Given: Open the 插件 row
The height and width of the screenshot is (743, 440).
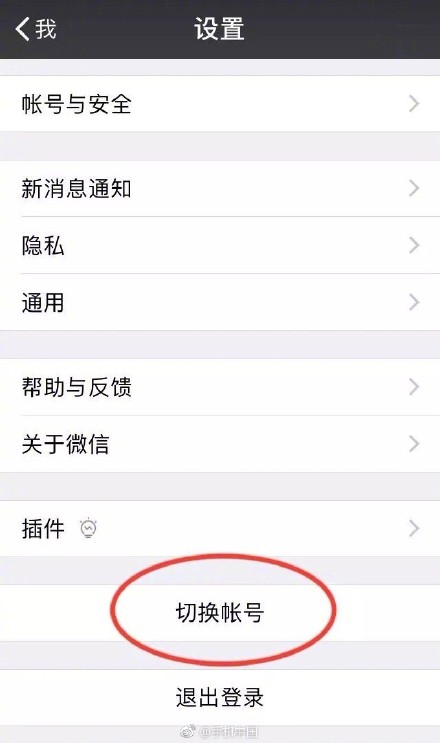Looking at the screenshot, I should [x=220, y=528].
